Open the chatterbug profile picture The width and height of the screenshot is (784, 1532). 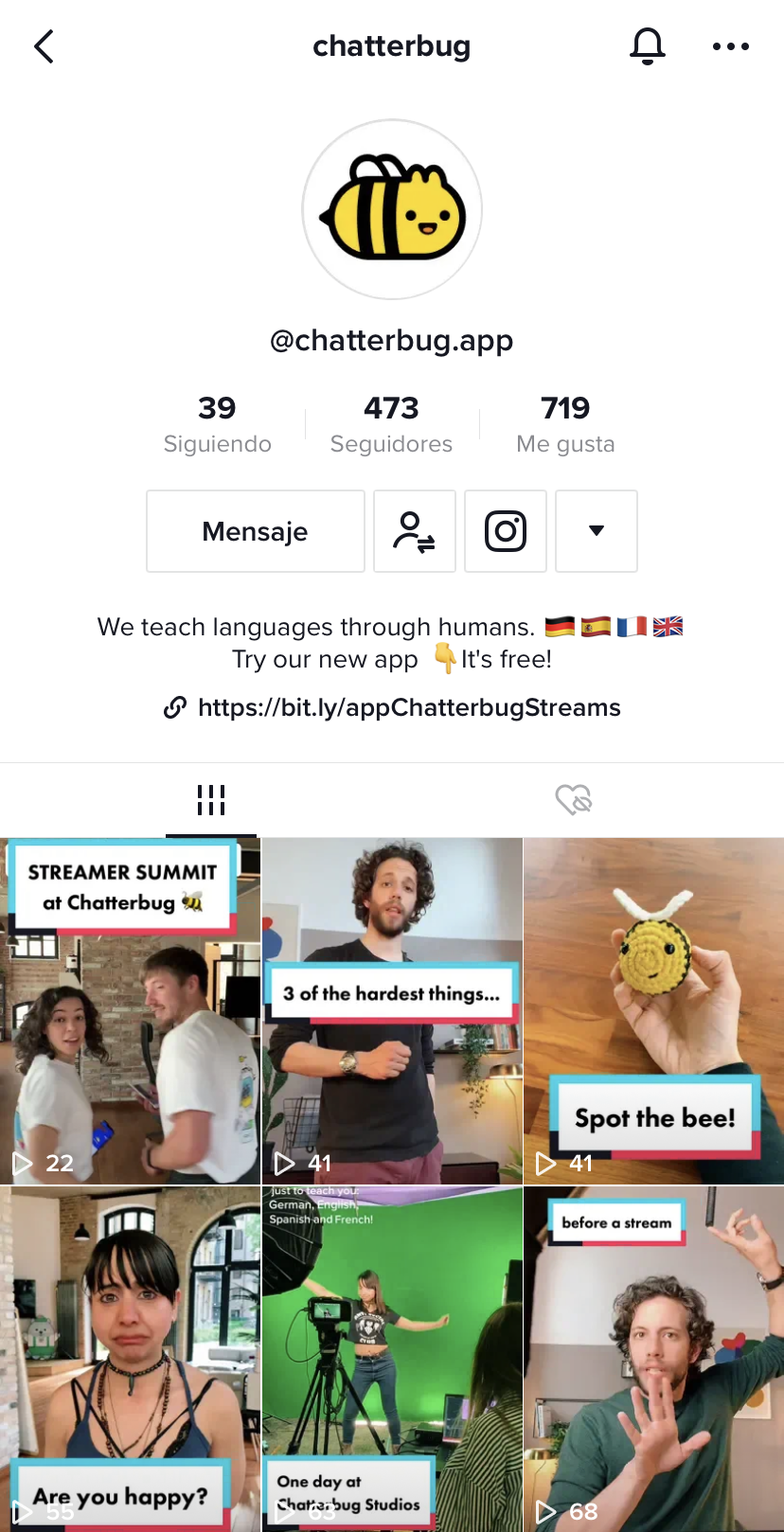[392, 209]
